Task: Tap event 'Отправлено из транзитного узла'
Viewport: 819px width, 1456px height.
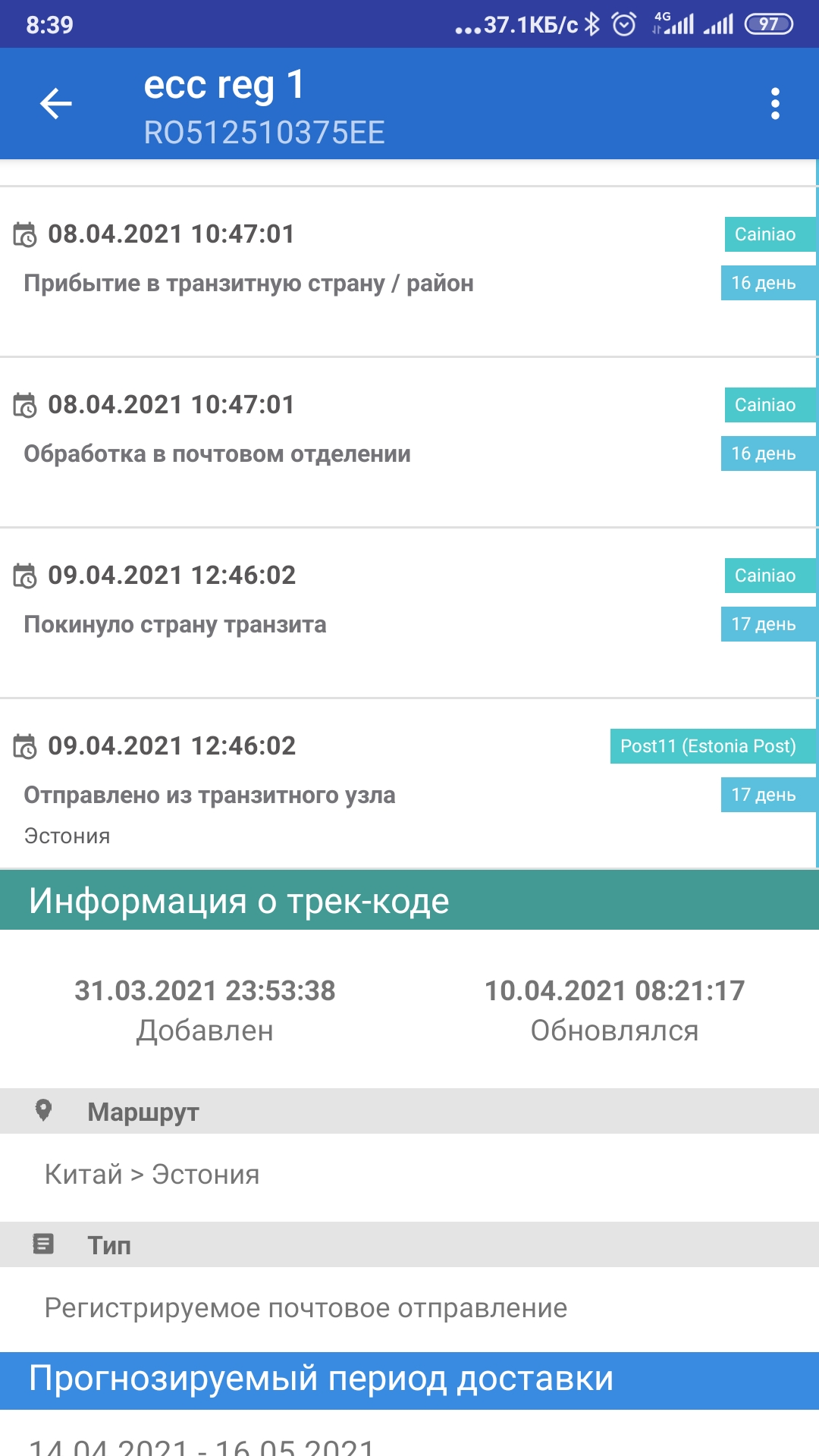Action: [408, 783]
